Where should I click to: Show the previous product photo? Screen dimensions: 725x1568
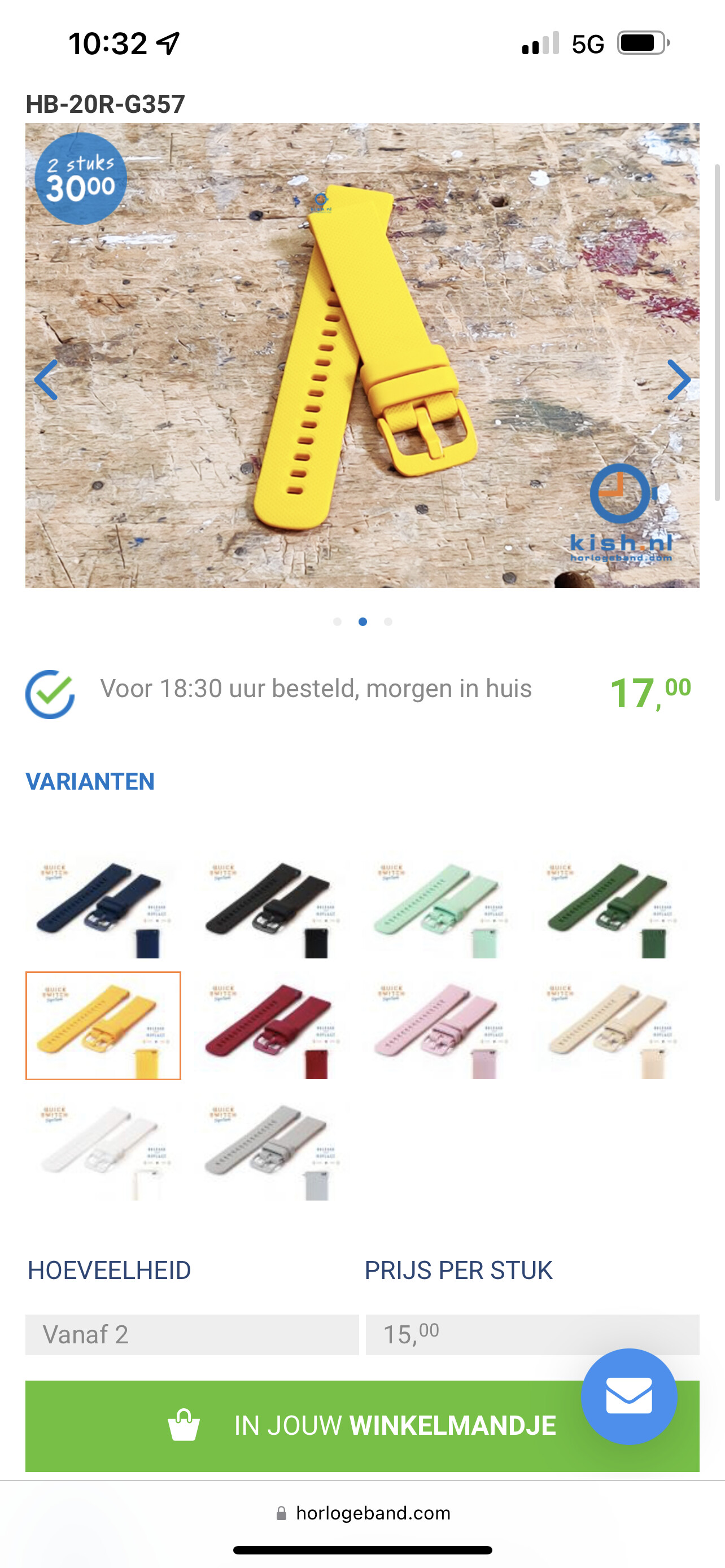point(46,380)
